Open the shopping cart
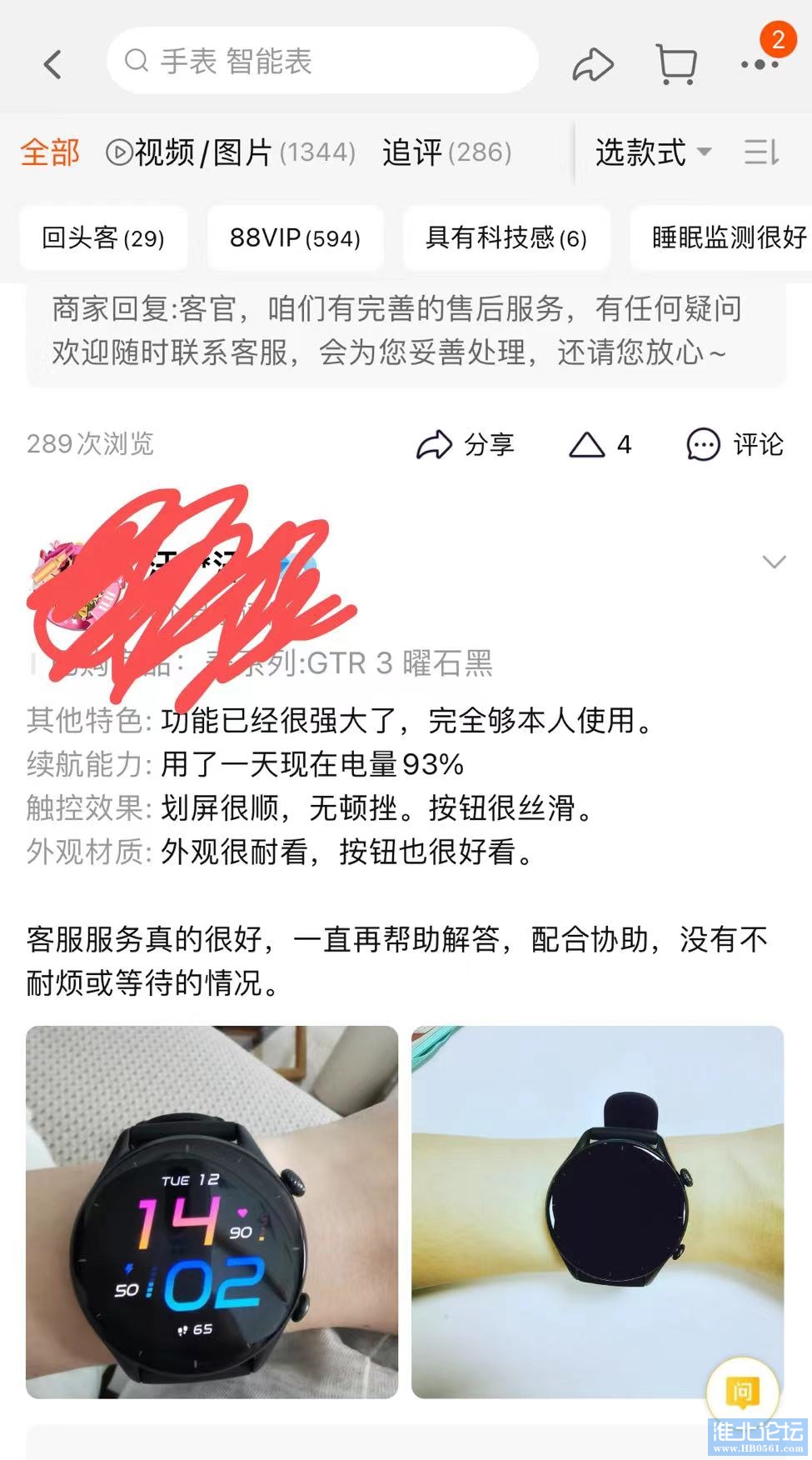 point(676,64)
